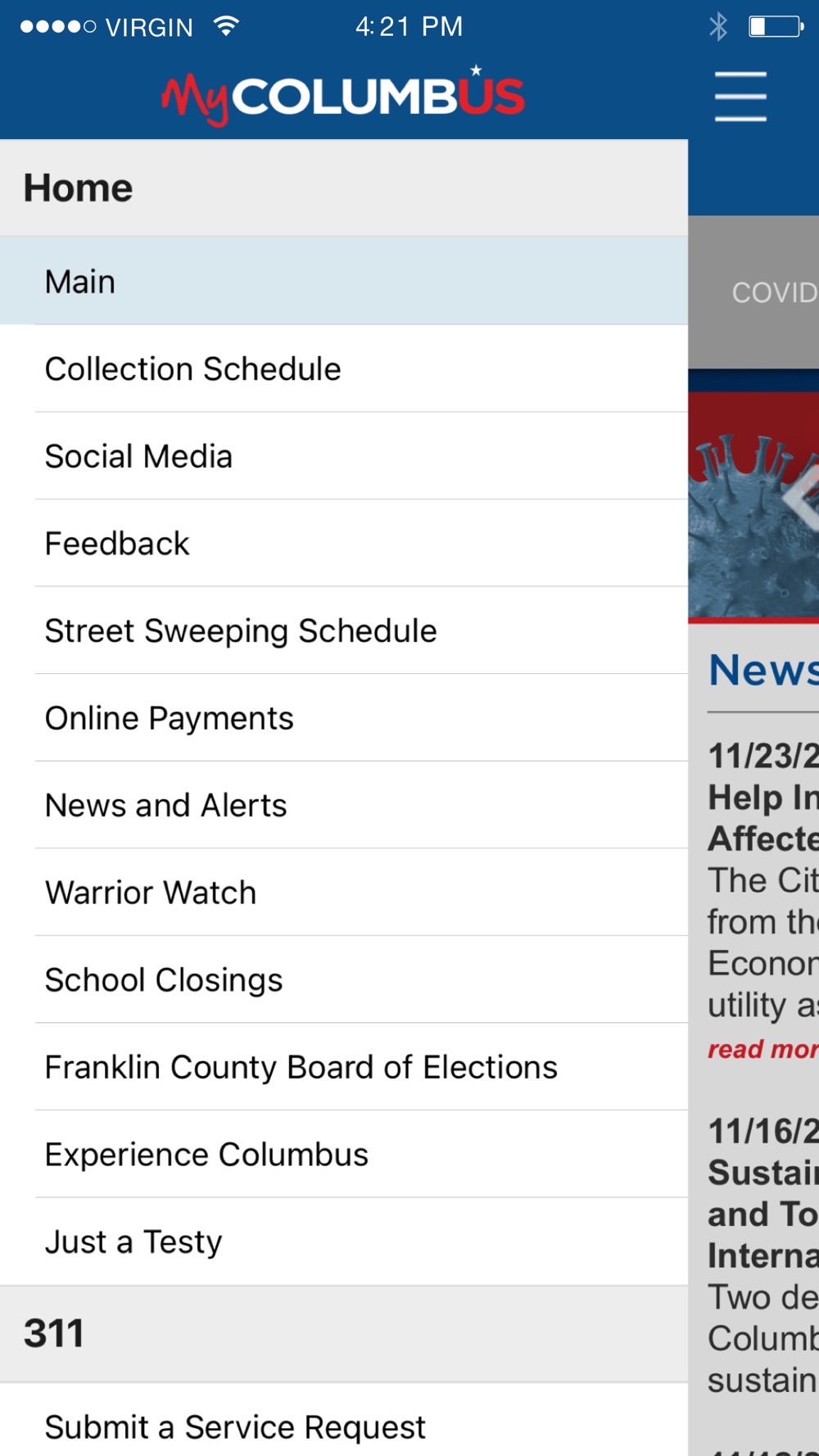Close the drawer with the hamburger menu icon
This screenshot has height=1456, width=819.
740,96
